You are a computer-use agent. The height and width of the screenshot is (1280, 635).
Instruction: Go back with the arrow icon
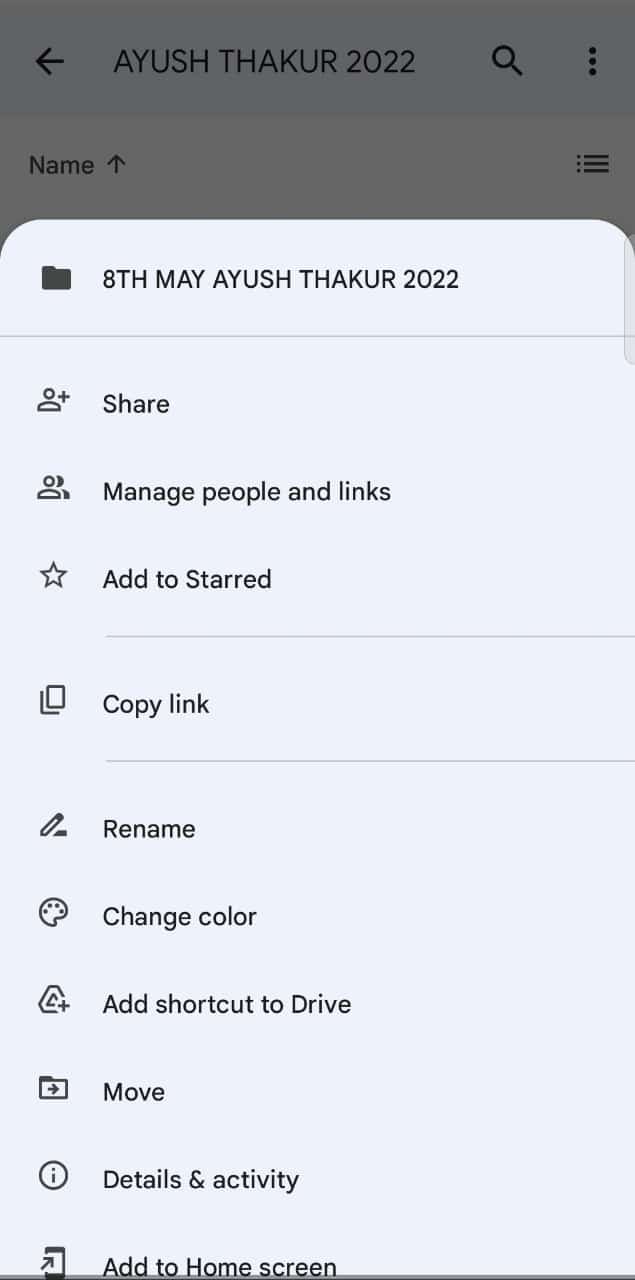click(x=49, y=61)
